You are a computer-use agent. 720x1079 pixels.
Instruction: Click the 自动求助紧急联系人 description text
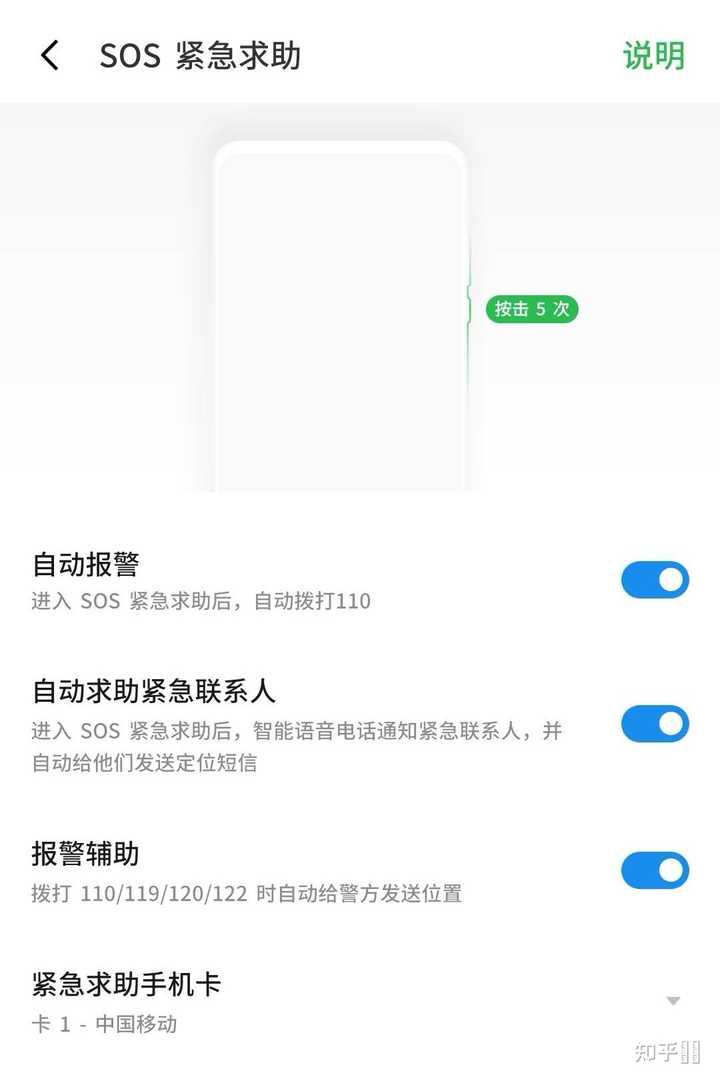click(250, 749)
